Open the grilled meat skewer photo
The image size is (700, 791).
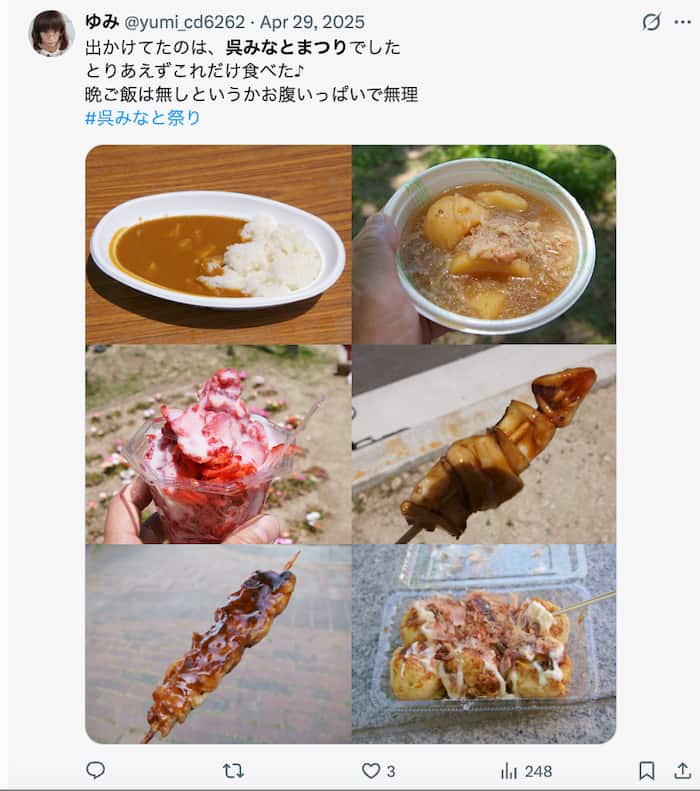pos(218,644)
